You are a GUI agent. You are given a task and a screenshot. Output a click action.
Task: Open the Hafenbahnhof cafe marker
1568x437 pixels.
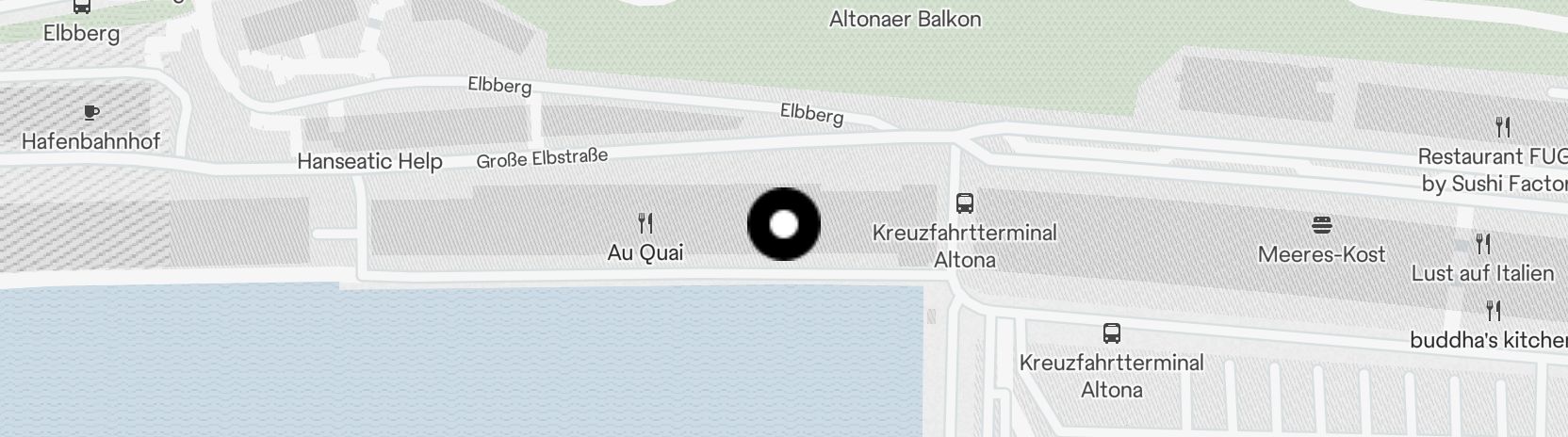(x=90, y=114)
